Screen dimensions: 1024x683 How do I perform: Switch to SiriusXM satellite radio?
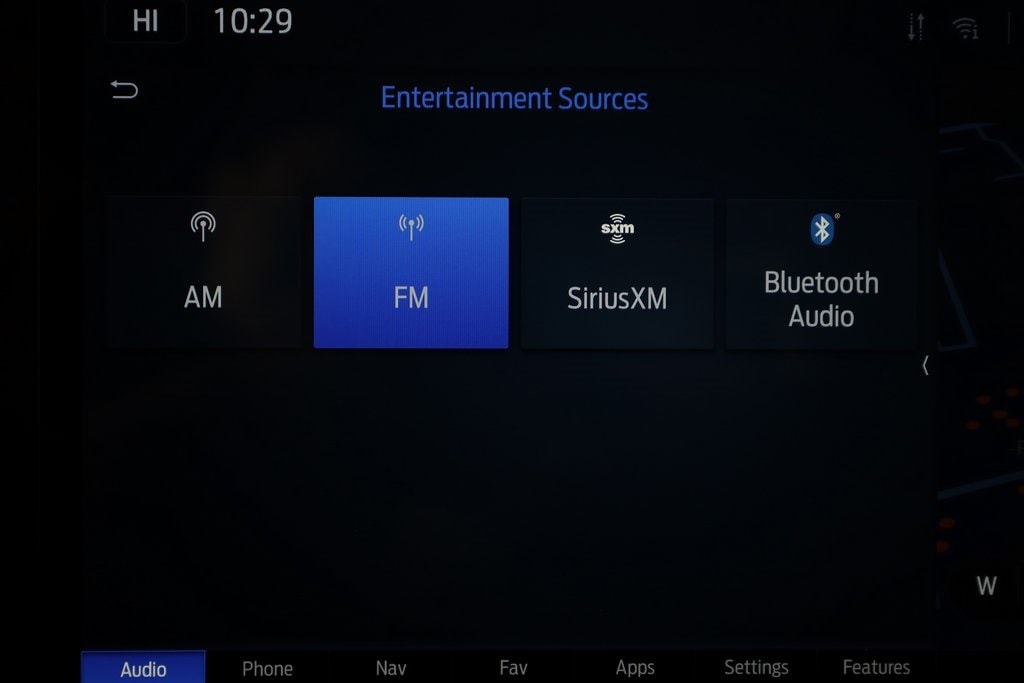pos(617,272)
